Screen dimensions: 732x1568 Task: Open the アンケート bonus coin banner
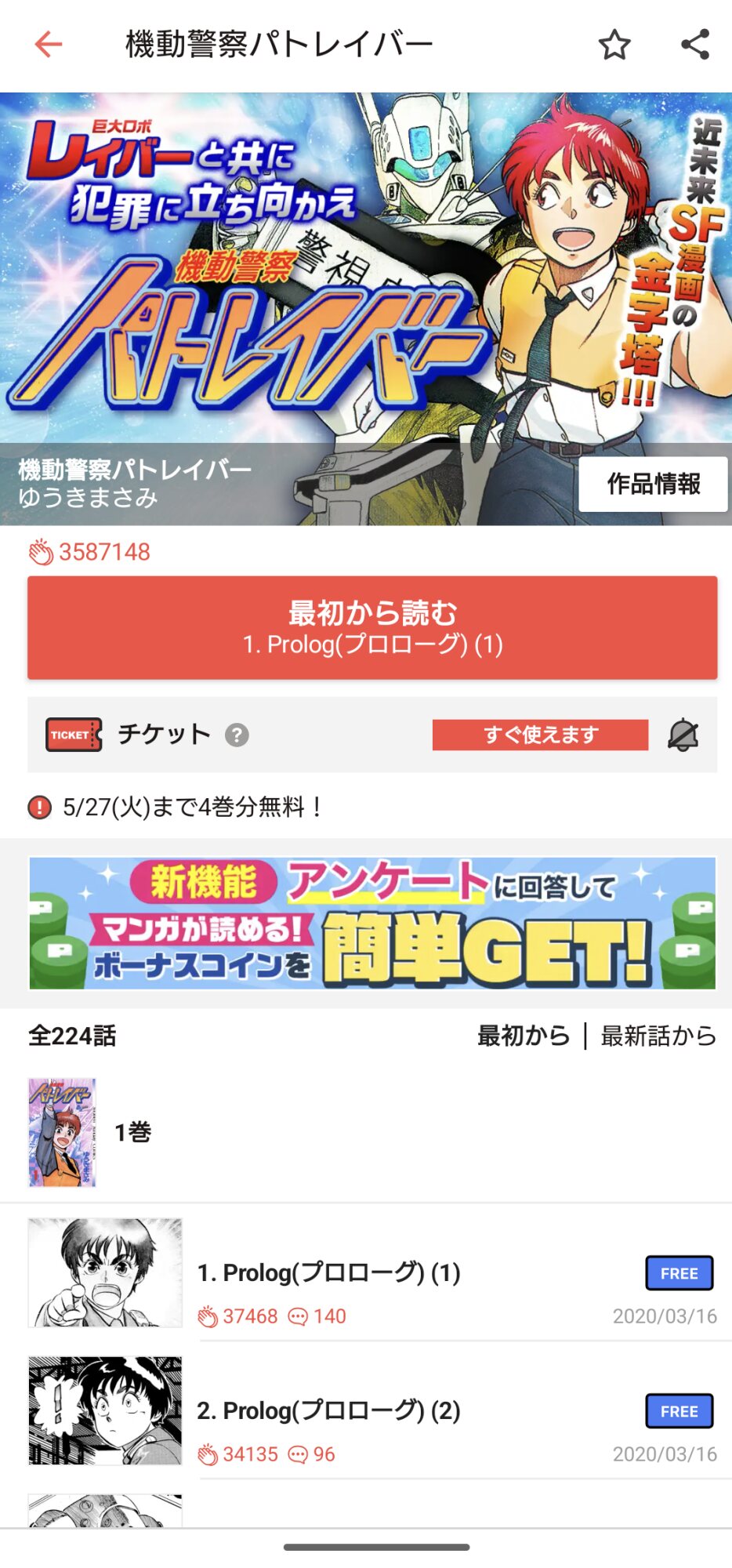click(x=372, y=923)
